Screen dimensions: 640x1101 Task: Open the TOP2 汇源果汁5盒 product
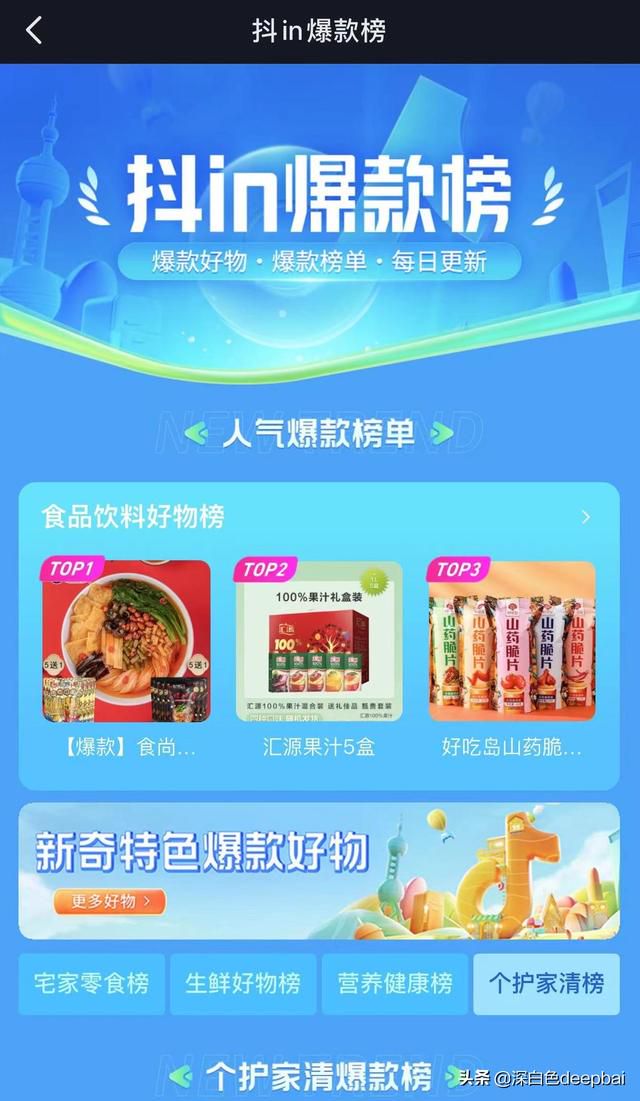tap(319, 642)
